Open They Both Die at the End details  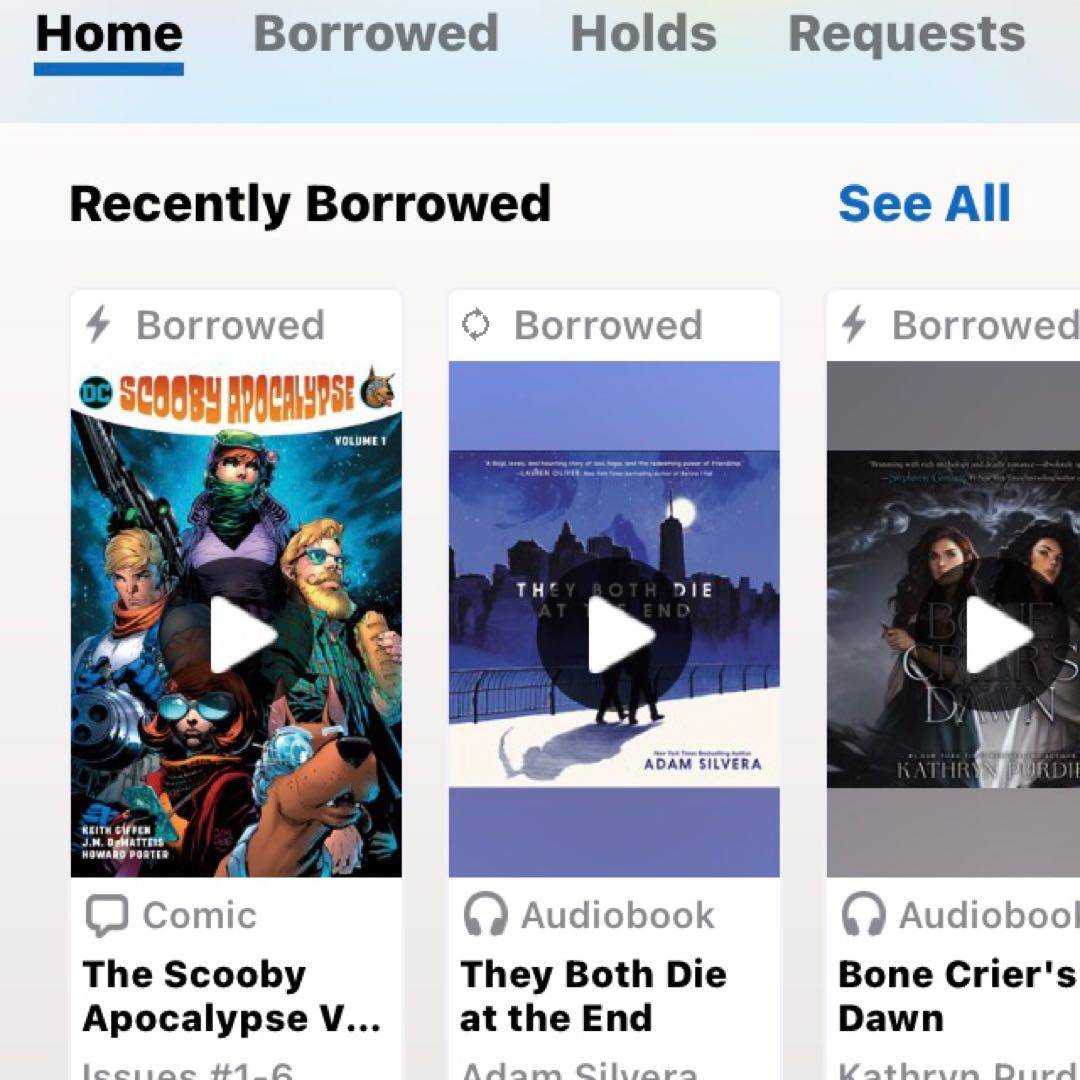[592, 996]
